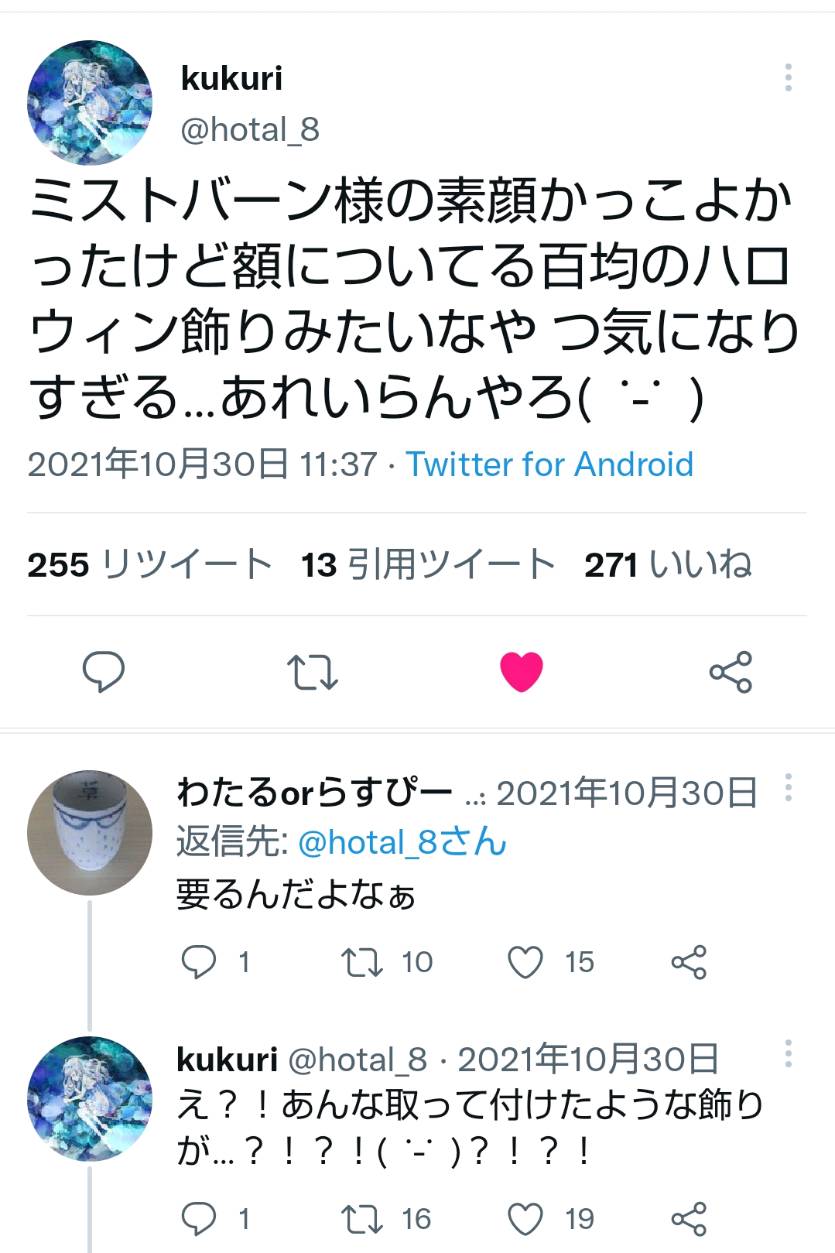835x1253 pixels.
Task: Share kukuri's main tweet
Action: [x=730, y=672]
